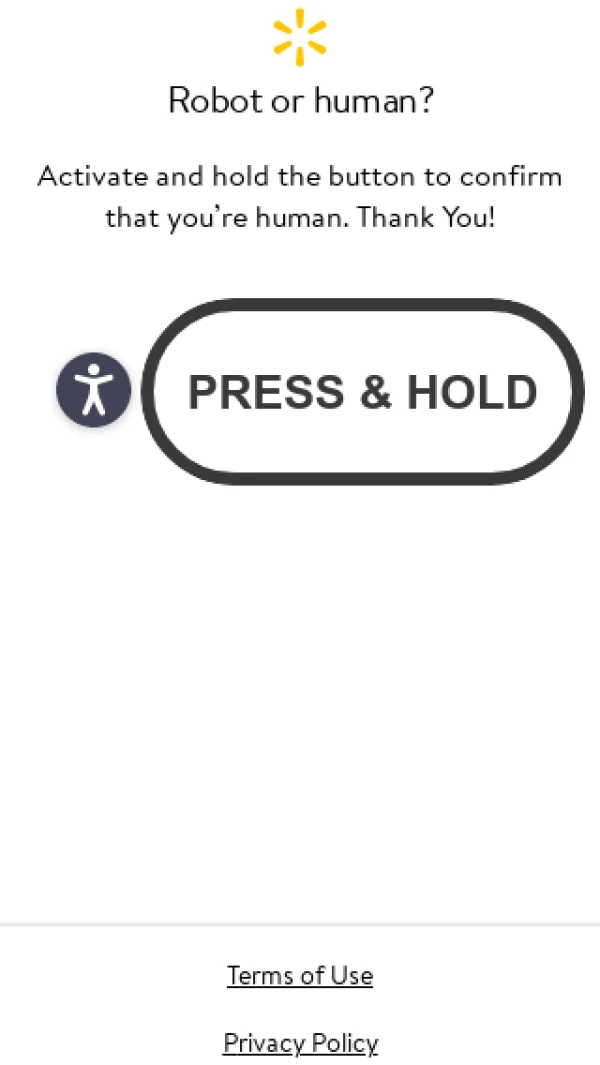Open the Privacy Policy link
The height and width of the screenshot is (1065, 600).
(x=300, y=1043)
